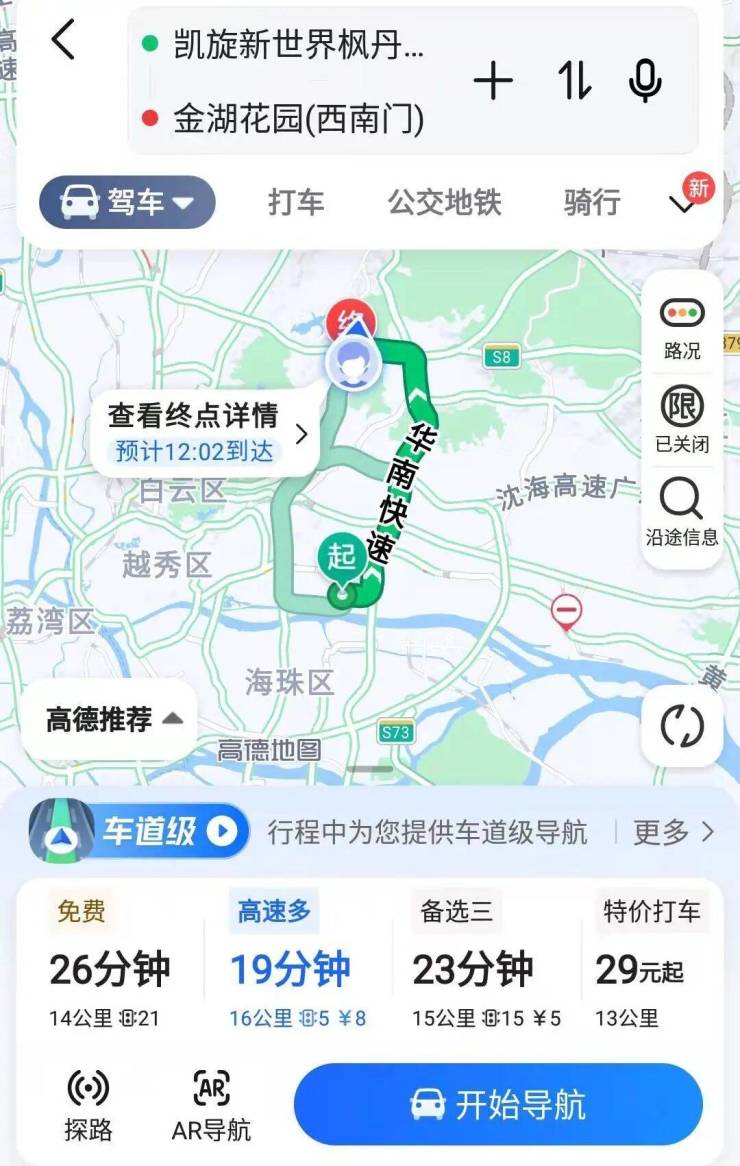This screenshot has height=1166, width=740.
Task: Expand the 高德推荐 route preference
Action: (113, 719)
